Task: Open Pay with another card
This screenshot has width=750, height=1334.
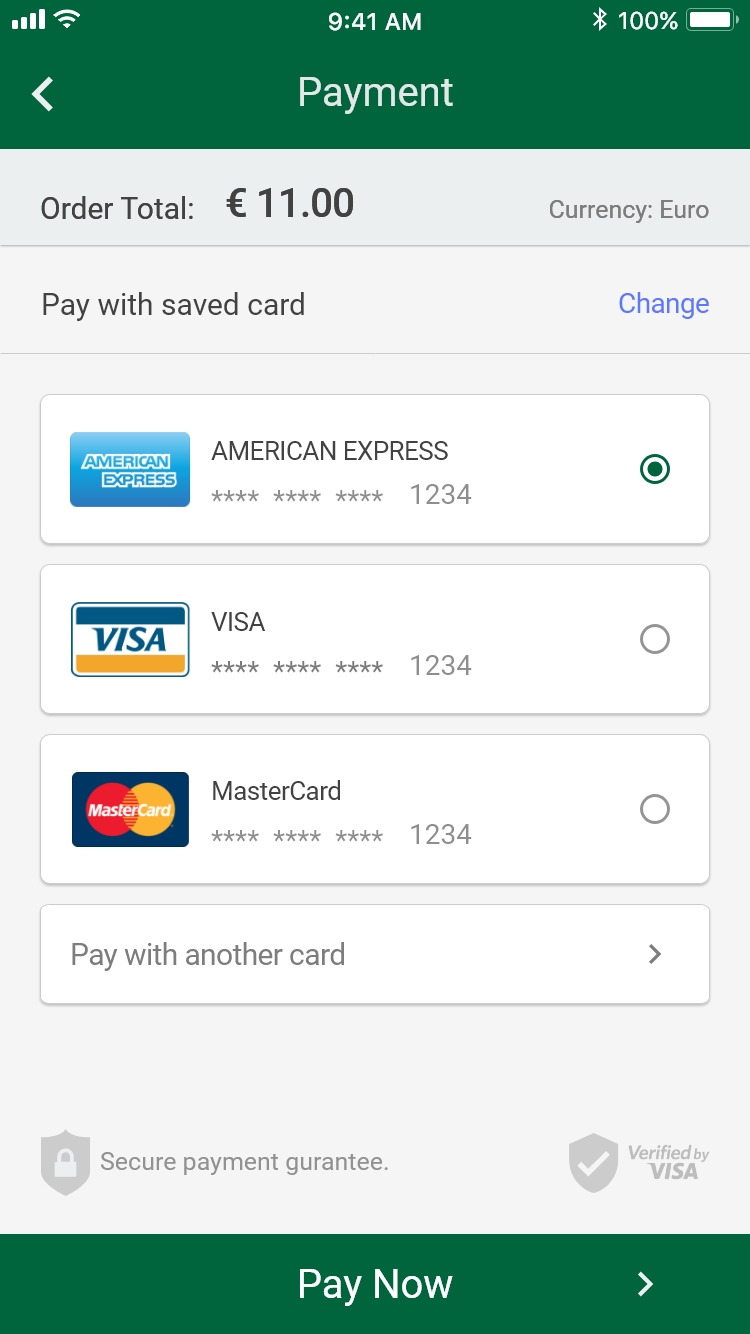Action: (x=375, y=954)
